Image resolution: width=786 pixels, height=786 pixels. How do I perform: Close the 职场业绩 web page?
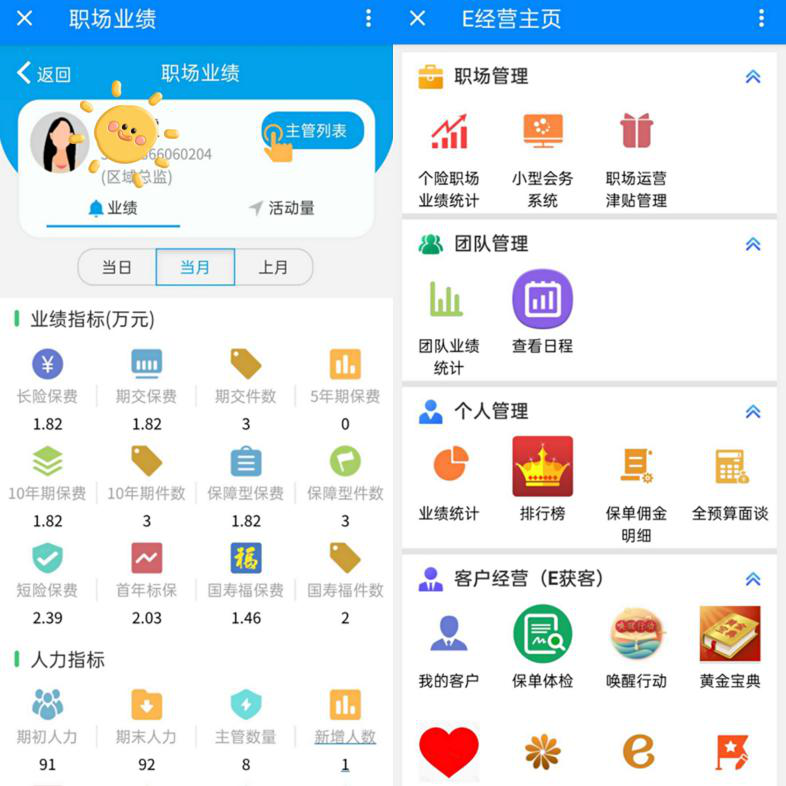pyautogui.click(x=25, y=19)
